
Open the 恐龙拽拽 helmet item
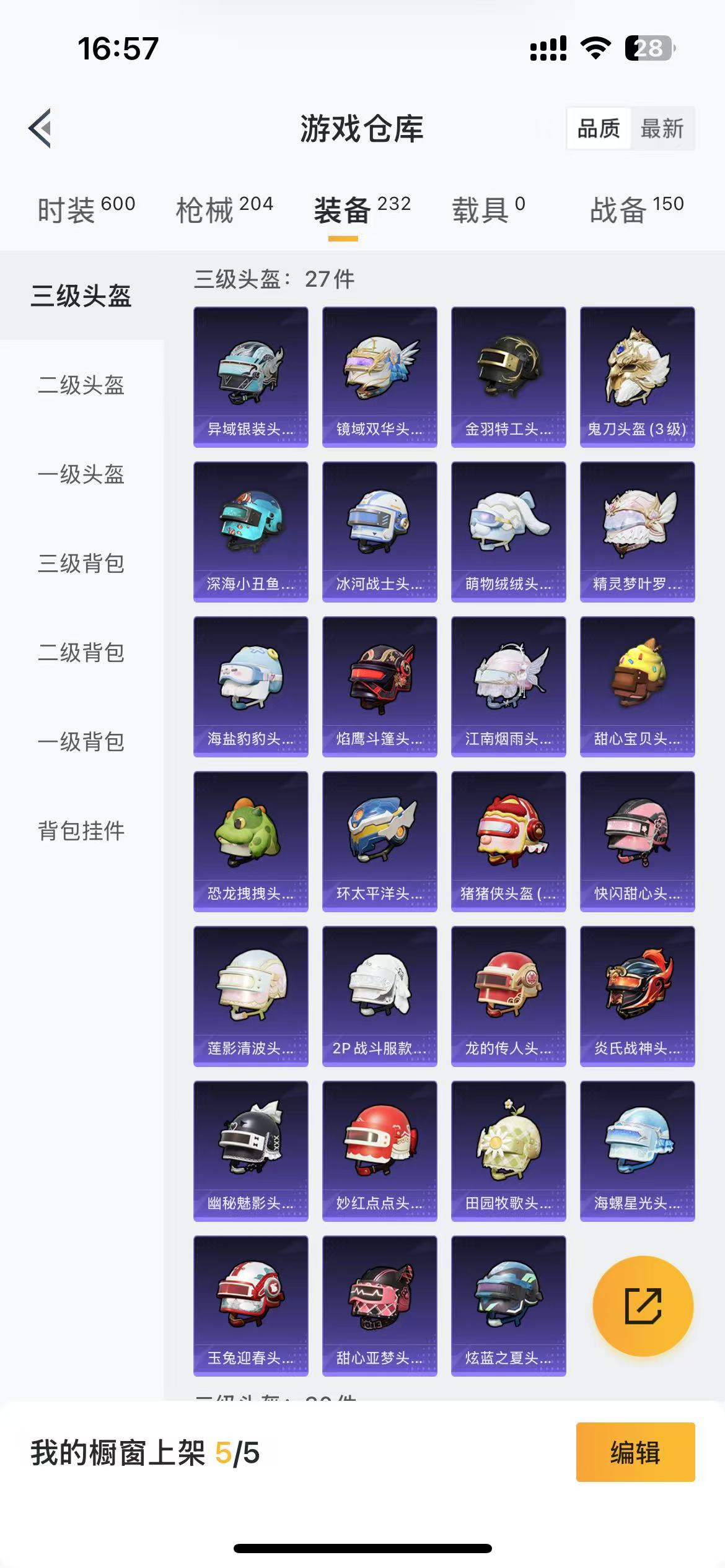[x=250, y=841]
